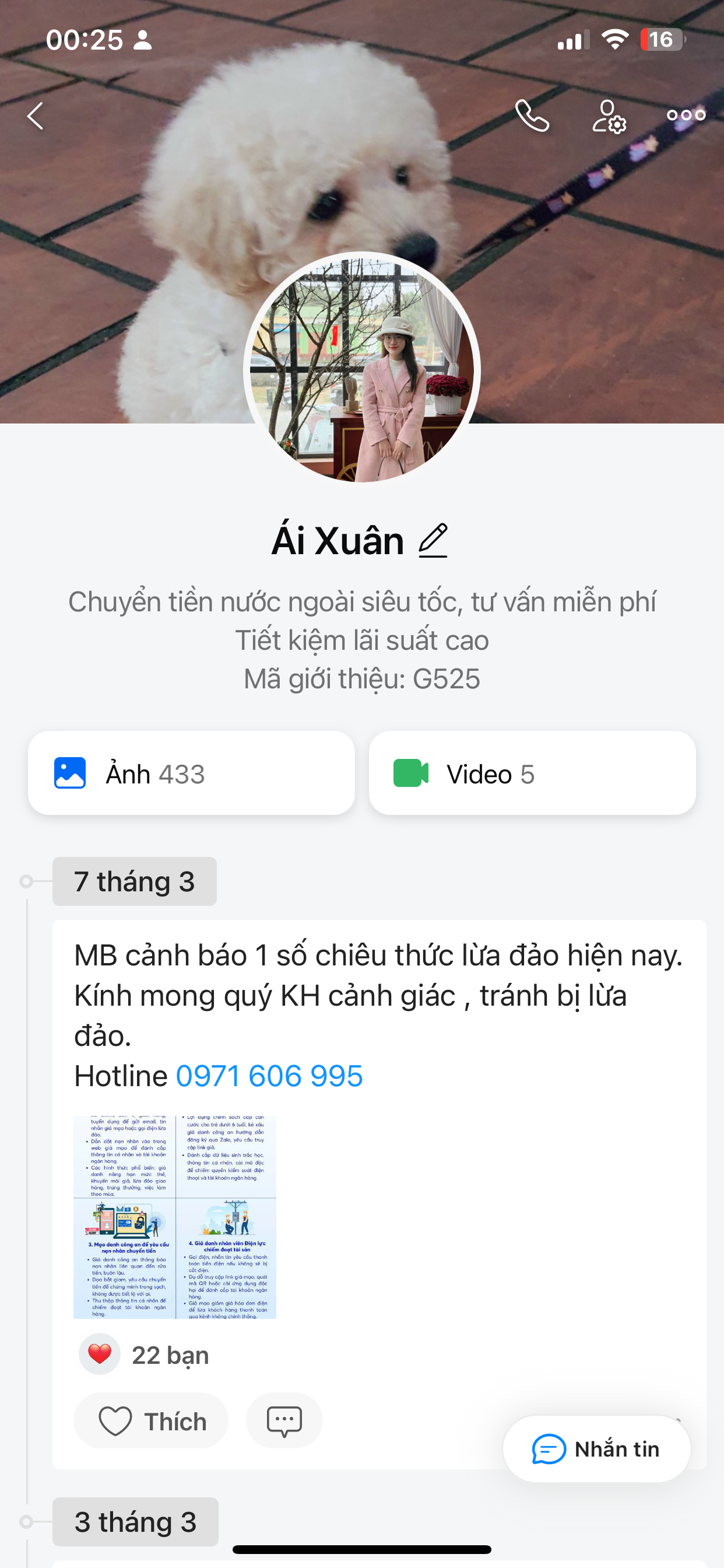Comment on the 7 tháng 3 post

click(284, 1422)
